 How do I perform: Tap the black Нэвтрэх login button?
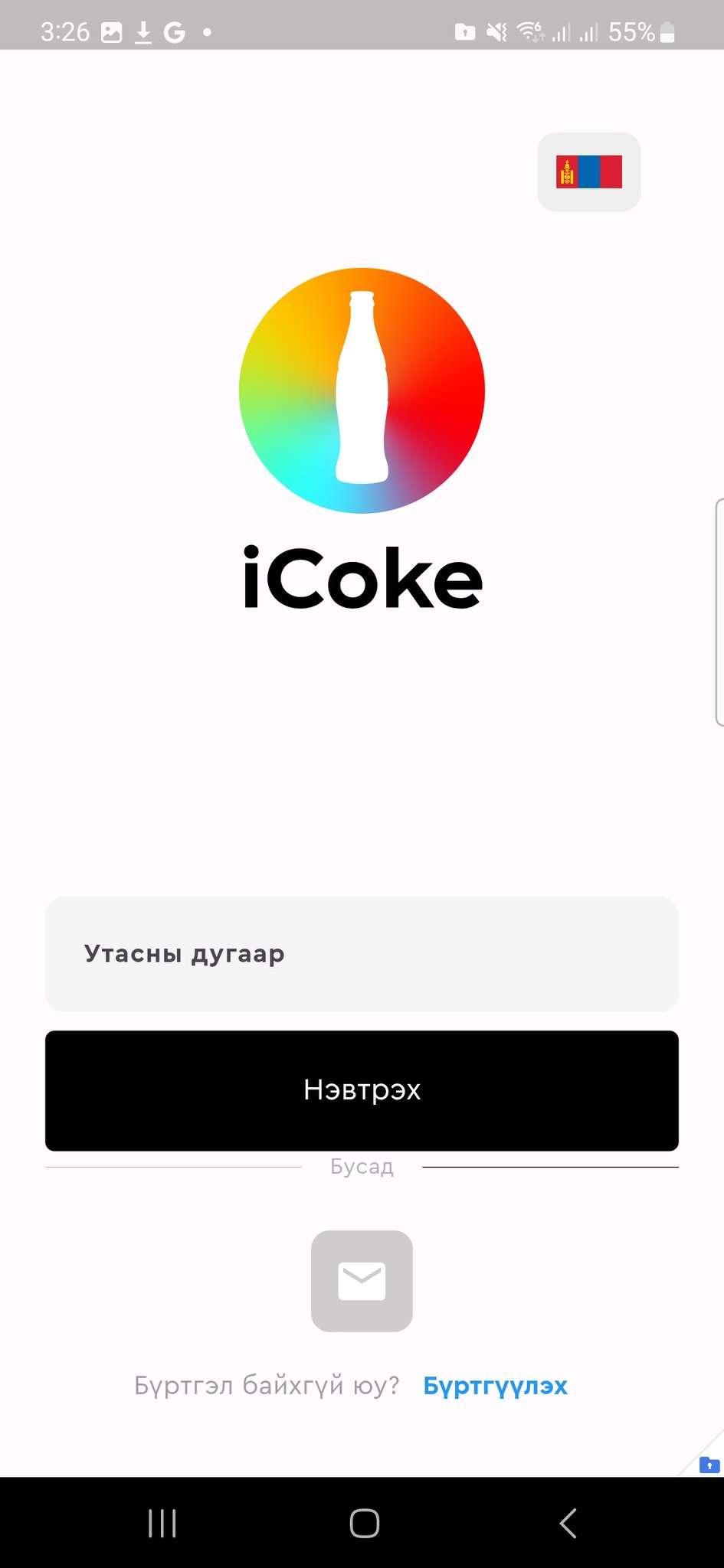[362, 1090]
